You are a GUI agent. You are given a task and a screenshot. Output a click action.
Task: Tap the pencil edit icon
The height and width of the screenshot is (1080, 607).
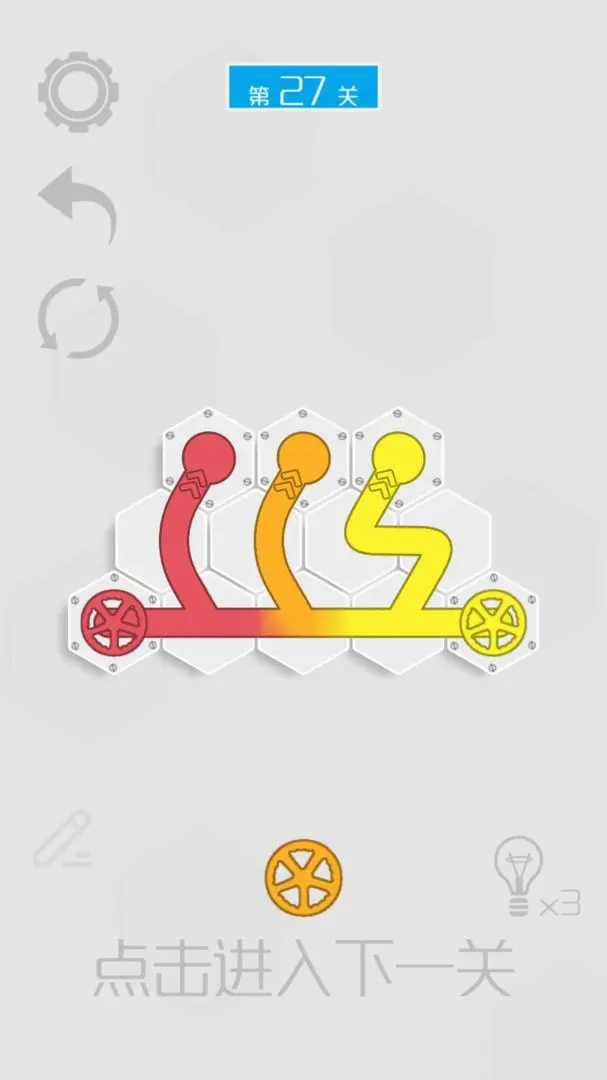click(x=62, y=840)
